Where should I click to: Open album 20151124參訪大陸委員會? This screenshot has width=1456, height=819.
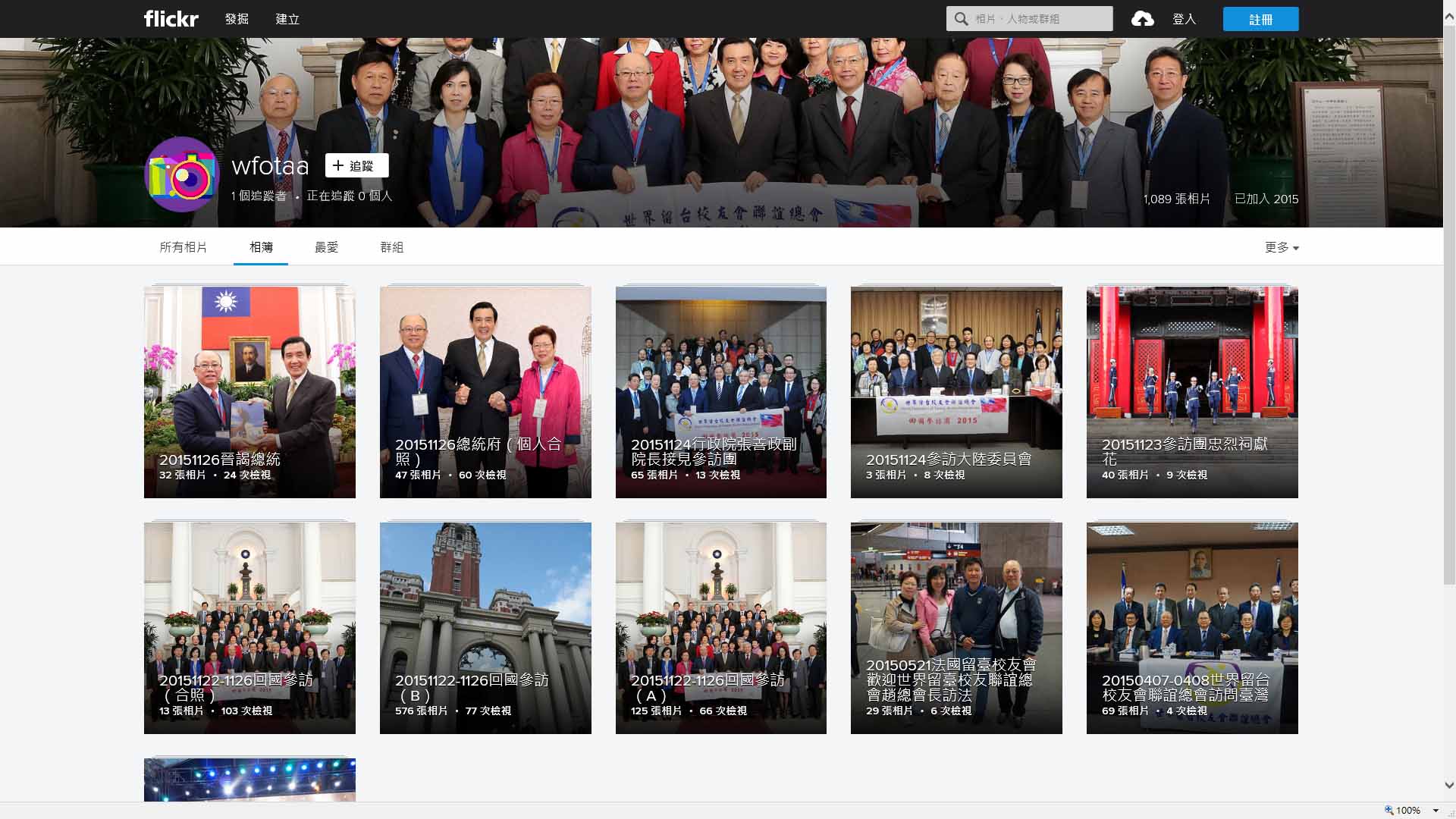956,392
